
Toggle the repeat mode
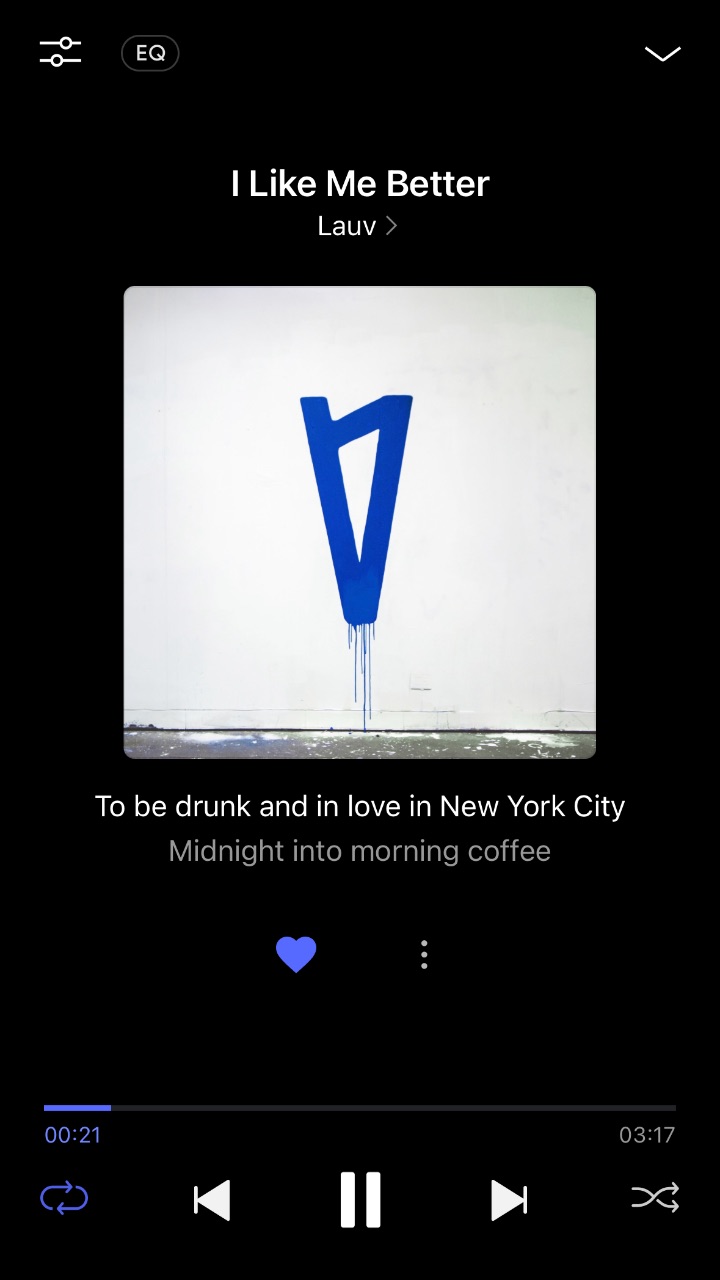click(64, 1198)
